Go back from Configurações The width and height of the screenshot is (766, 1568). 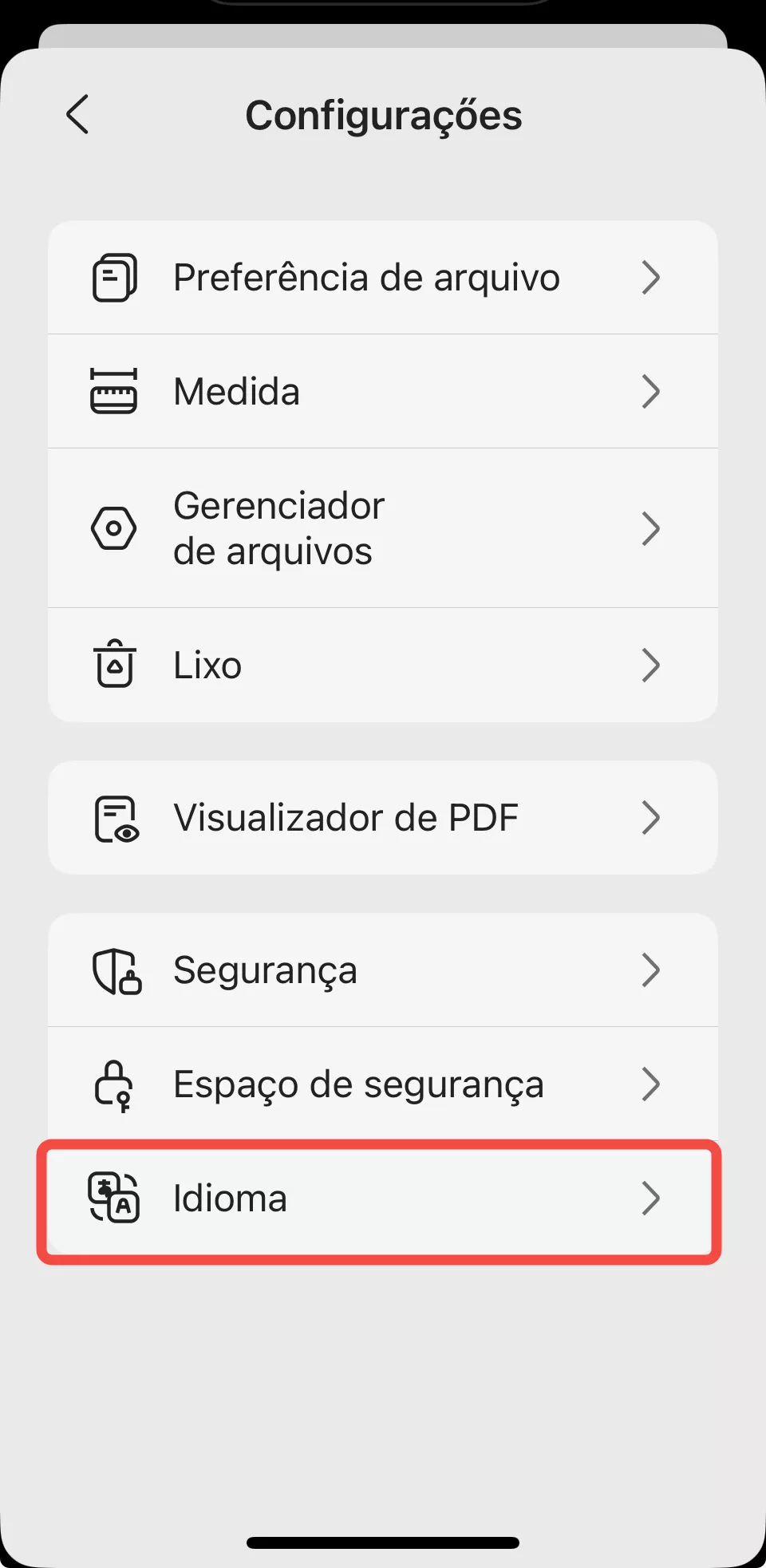pyautogui.click(x=77, y=115)
